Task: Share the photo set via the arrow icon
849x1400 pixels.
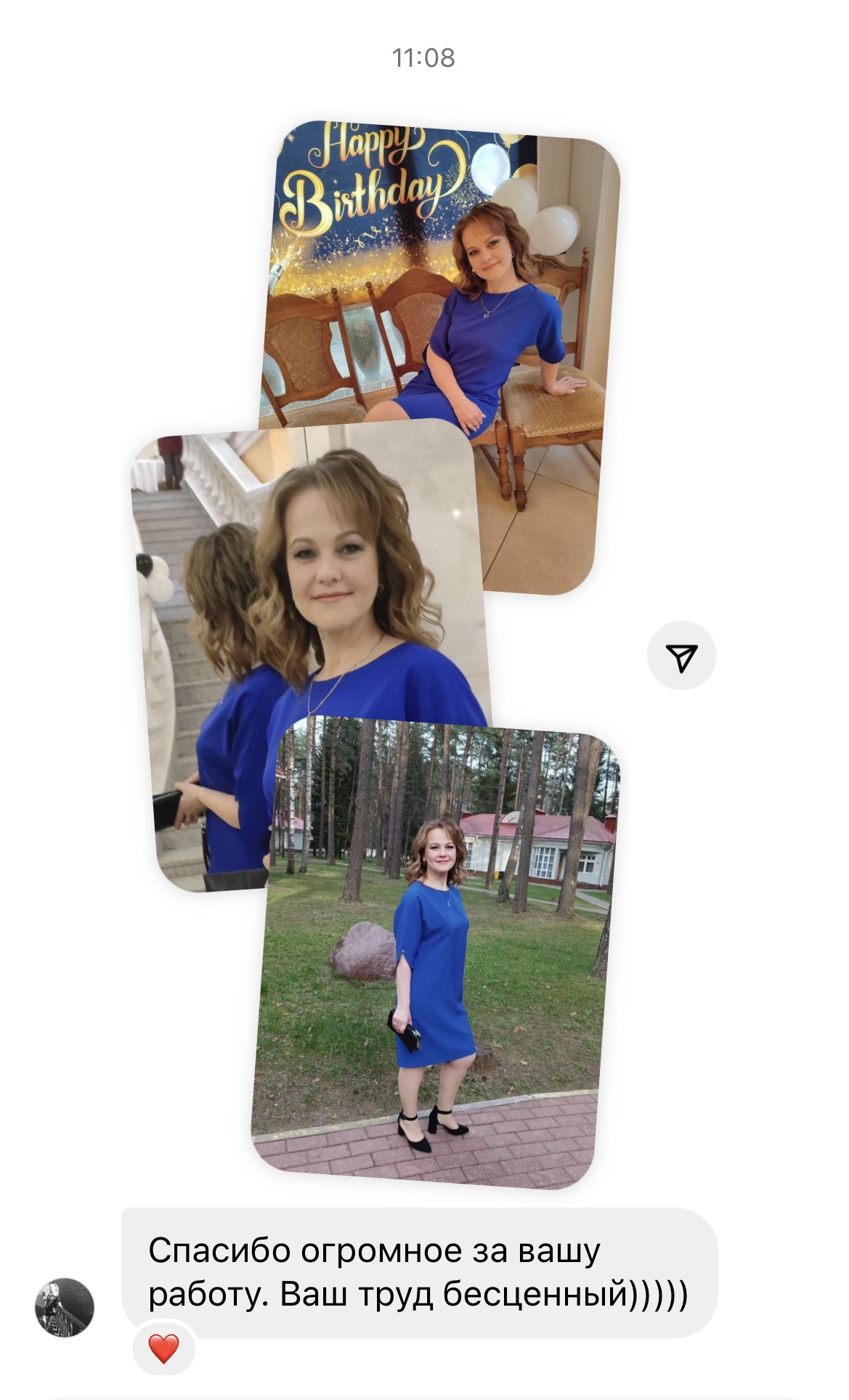Action: click(x=681, y=656)
